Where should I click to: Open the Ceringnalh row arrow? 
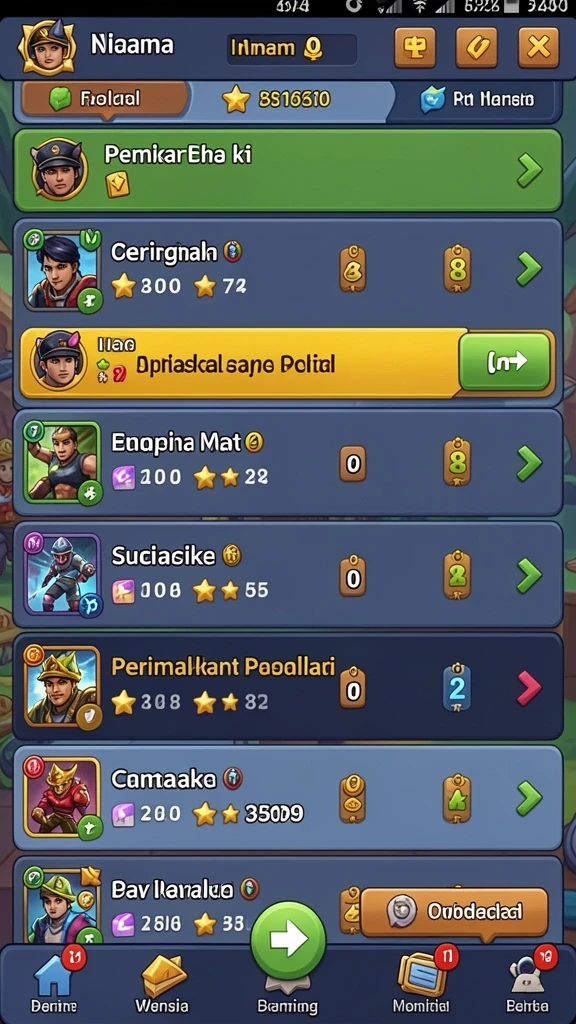click(529, 268)
